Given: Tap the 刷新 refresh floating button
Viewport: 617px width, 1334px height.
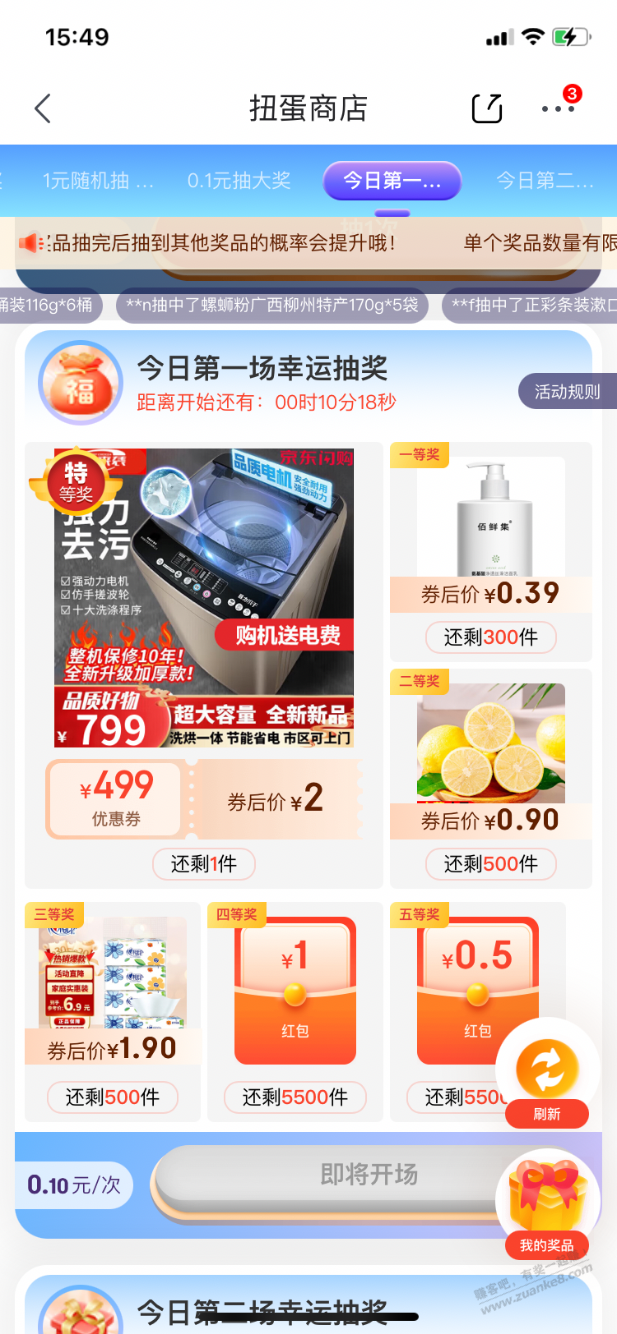Looking at the screenshot, I should [x=547, y=1078].
